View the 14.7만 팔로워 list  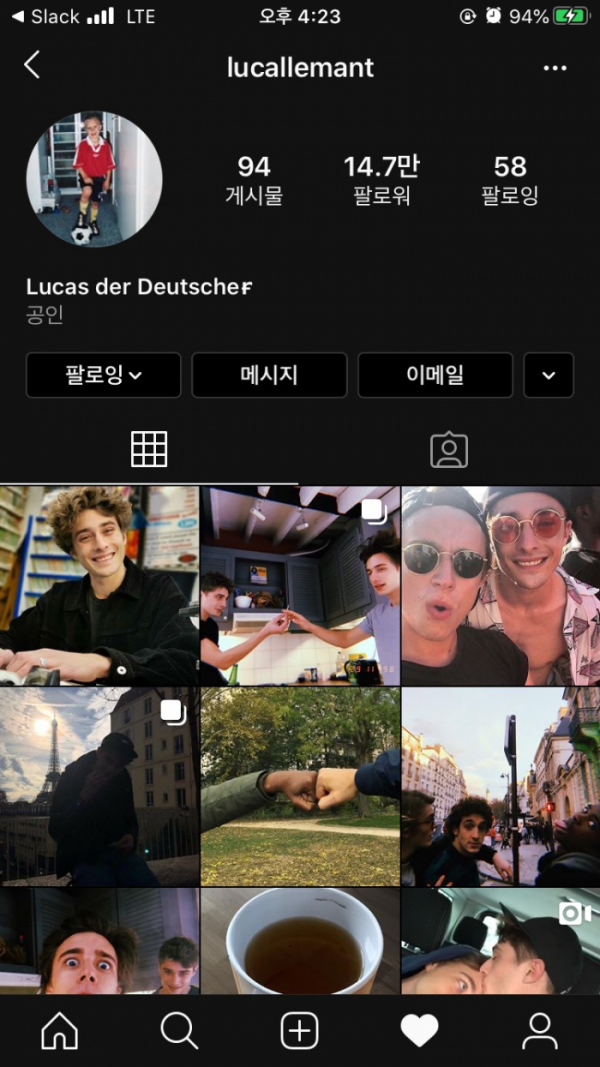click(384, 179)
